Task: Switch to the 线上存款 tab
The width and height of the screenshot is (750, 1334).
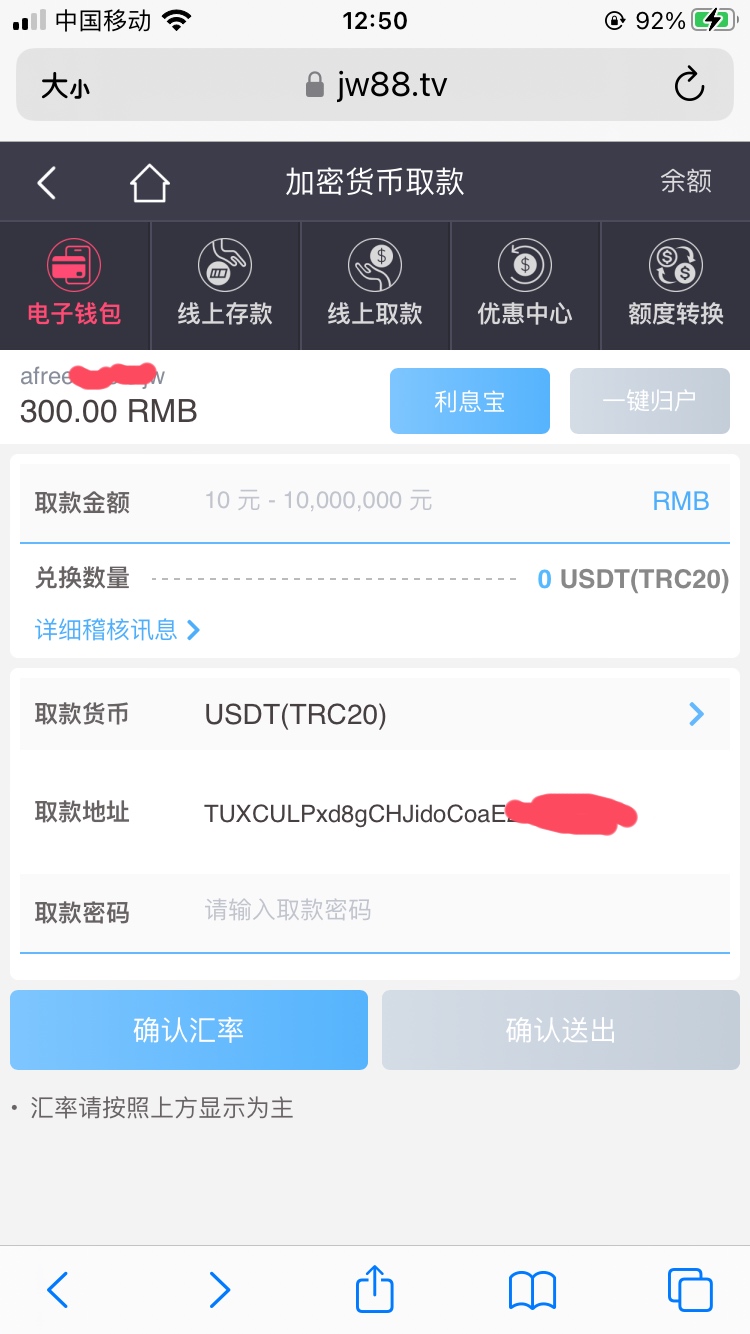Action: point(225,285)
